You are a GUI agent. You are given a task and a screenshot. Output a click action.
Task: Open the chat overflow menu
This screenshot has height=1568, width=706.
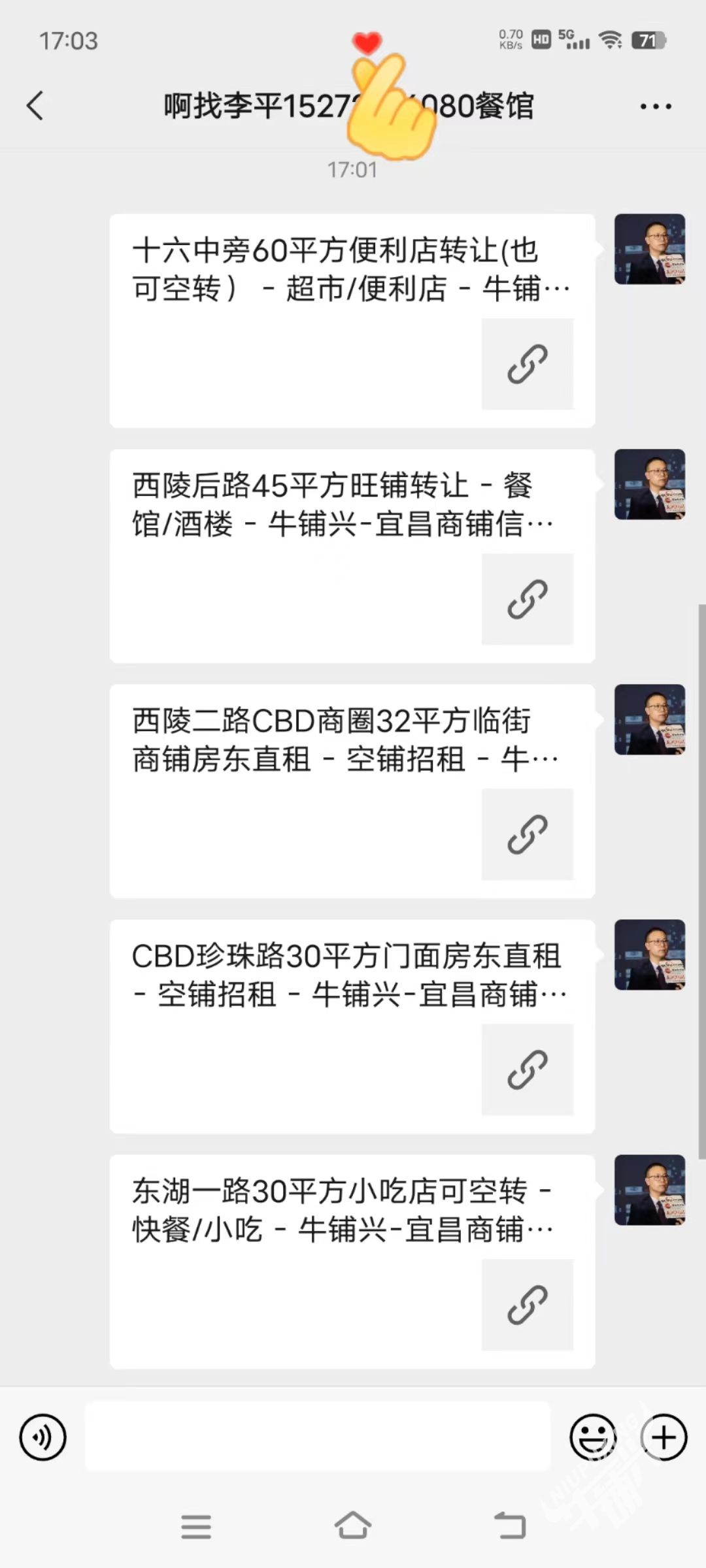pos(655,106)
